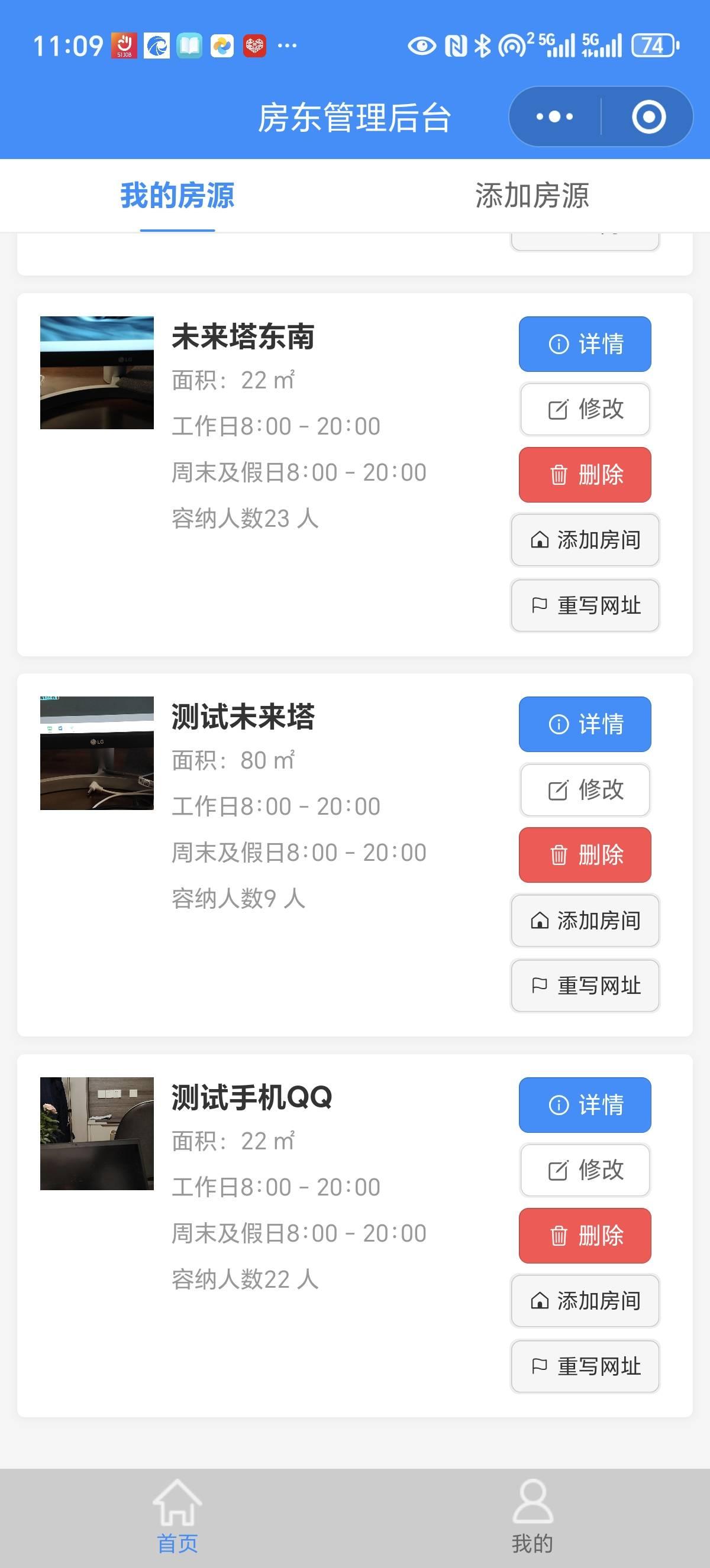Image resolution: width=710 pixels, height=1568 pixels.
Task: View 详情 for 未来塔东南
Action: [585, 344]
